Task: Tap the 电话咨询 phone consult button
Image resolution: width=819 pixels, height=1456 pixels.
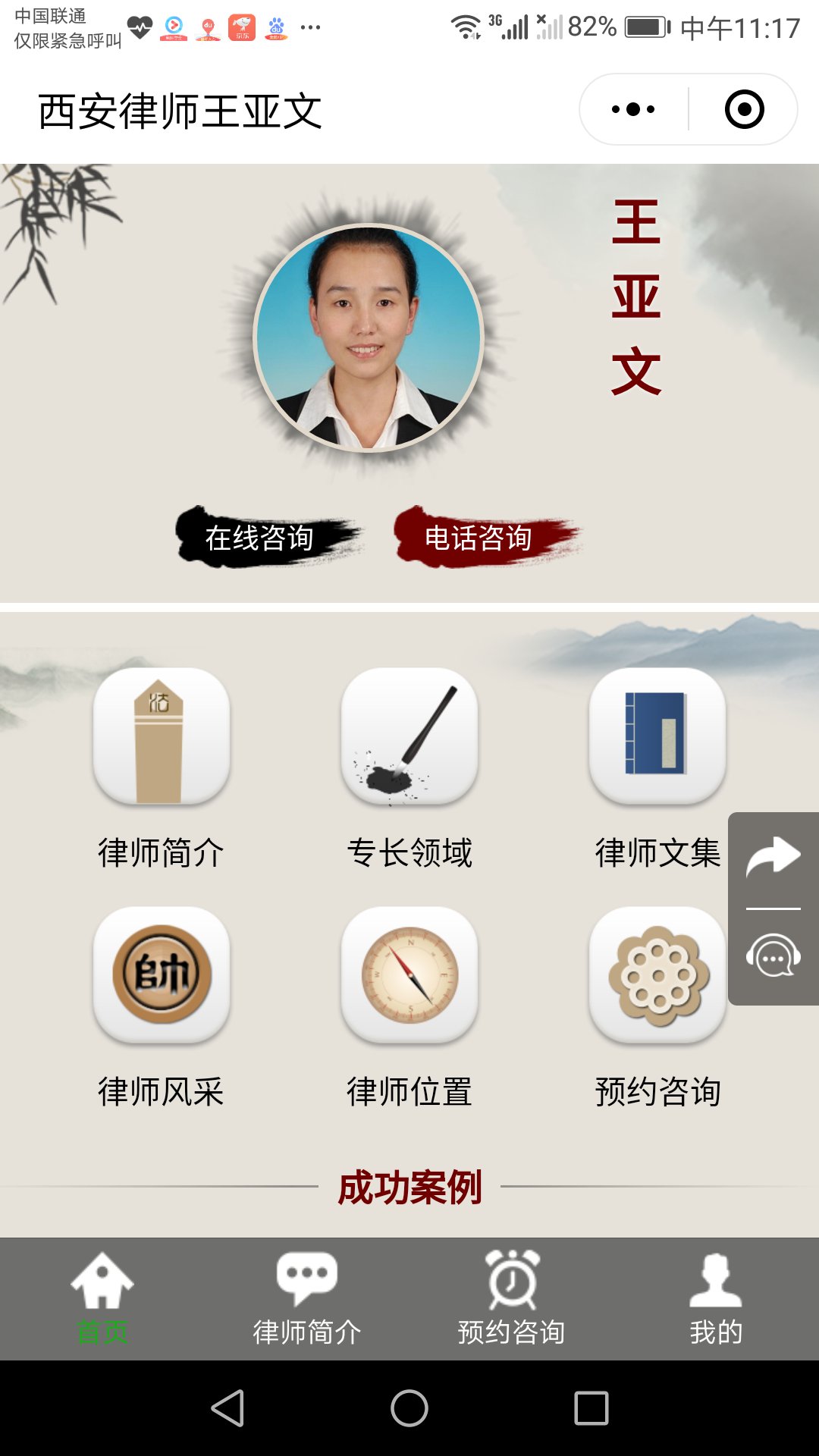Action: [479, 538]
